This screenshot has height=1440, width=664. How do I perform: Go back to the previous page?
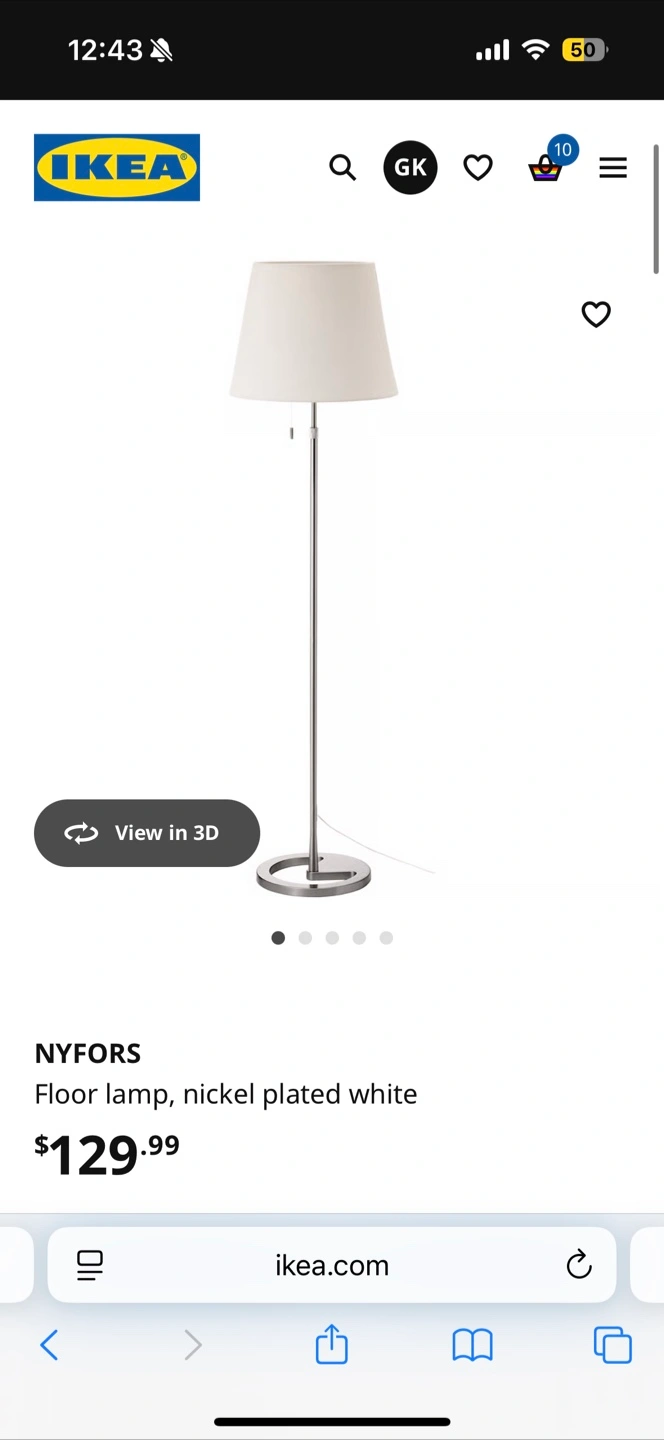[49, 1345]
